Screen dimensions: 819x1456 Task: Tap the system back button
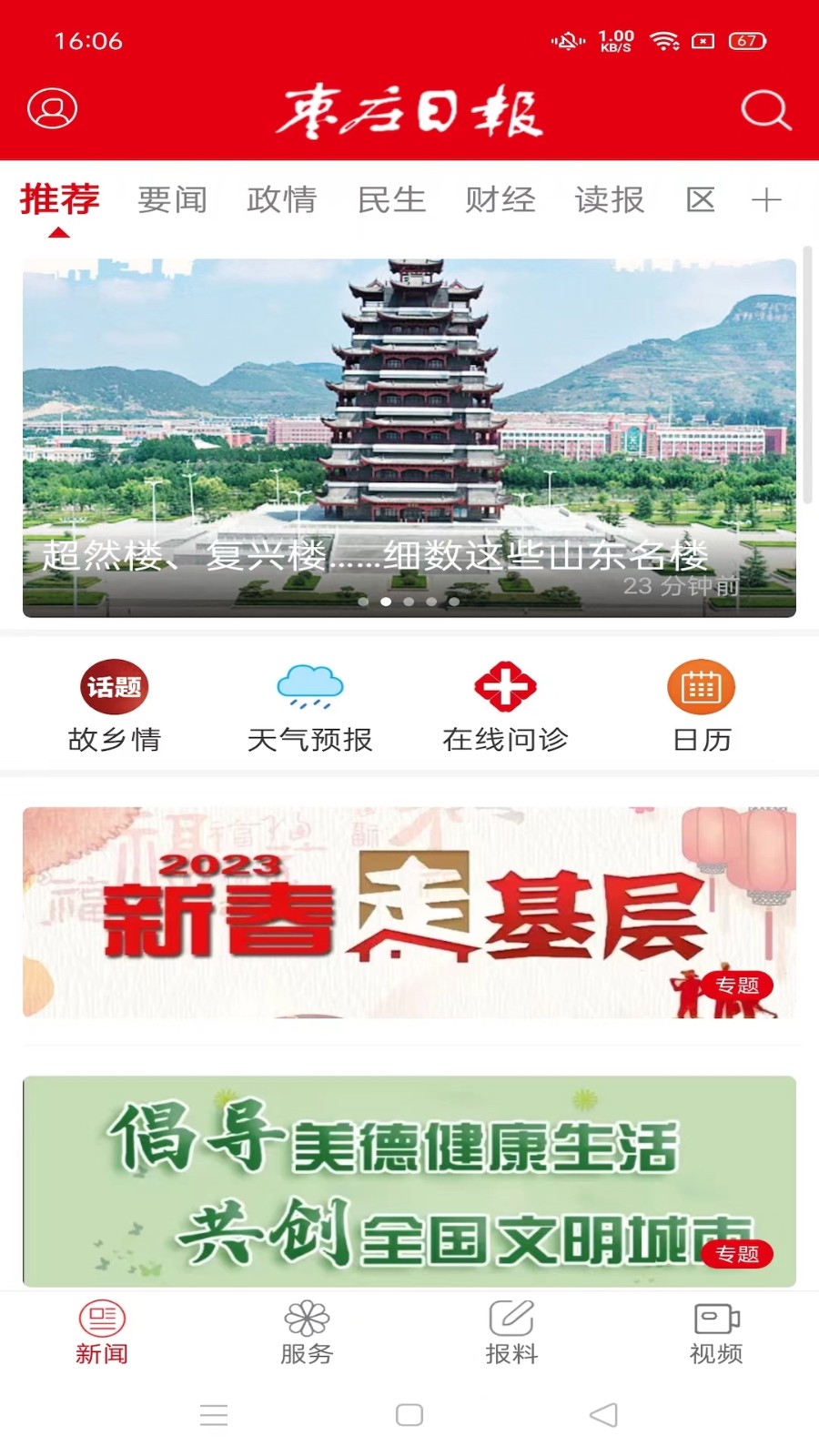point(603,1415)
